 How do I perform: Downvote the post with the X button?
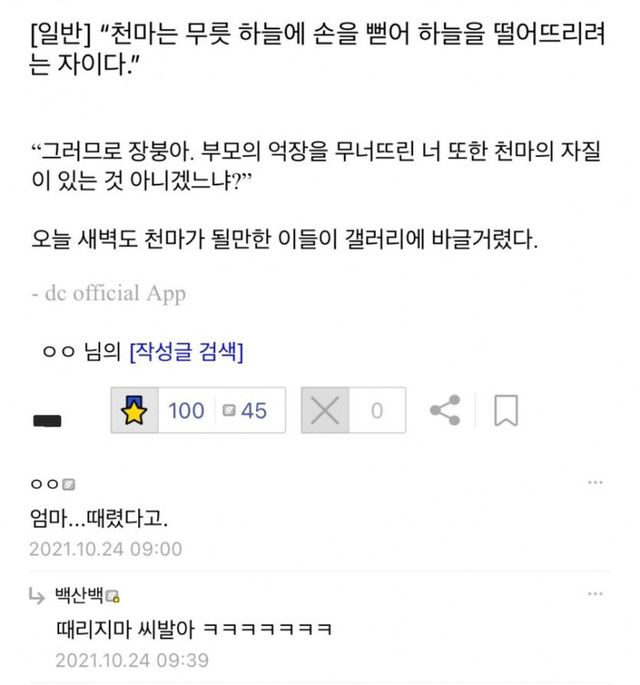click(325, 410)
